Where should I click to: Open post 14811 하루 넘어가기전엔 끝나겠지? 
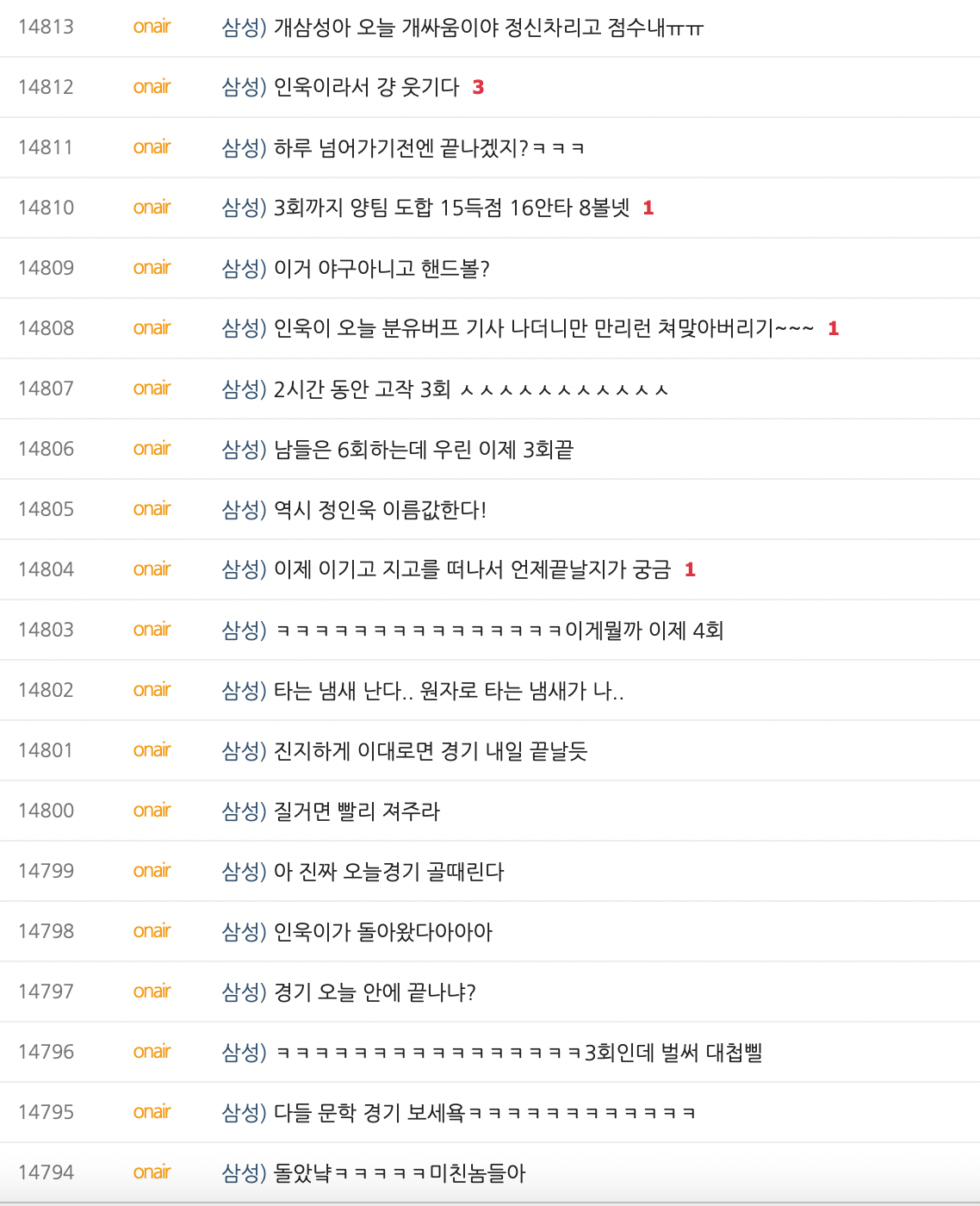[x=402, y=148]
